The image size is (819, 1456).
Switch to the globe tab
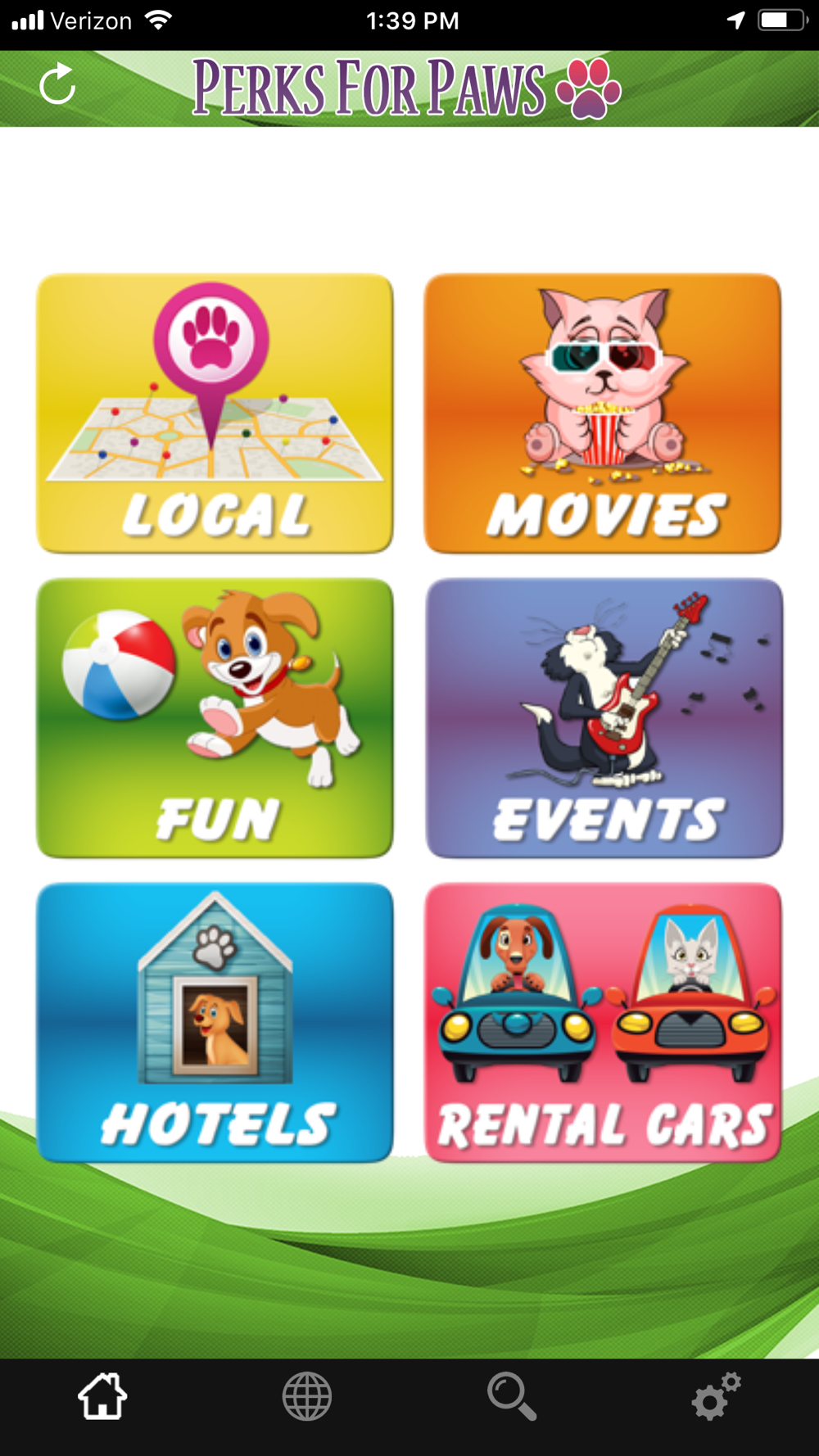(307, 1396)
